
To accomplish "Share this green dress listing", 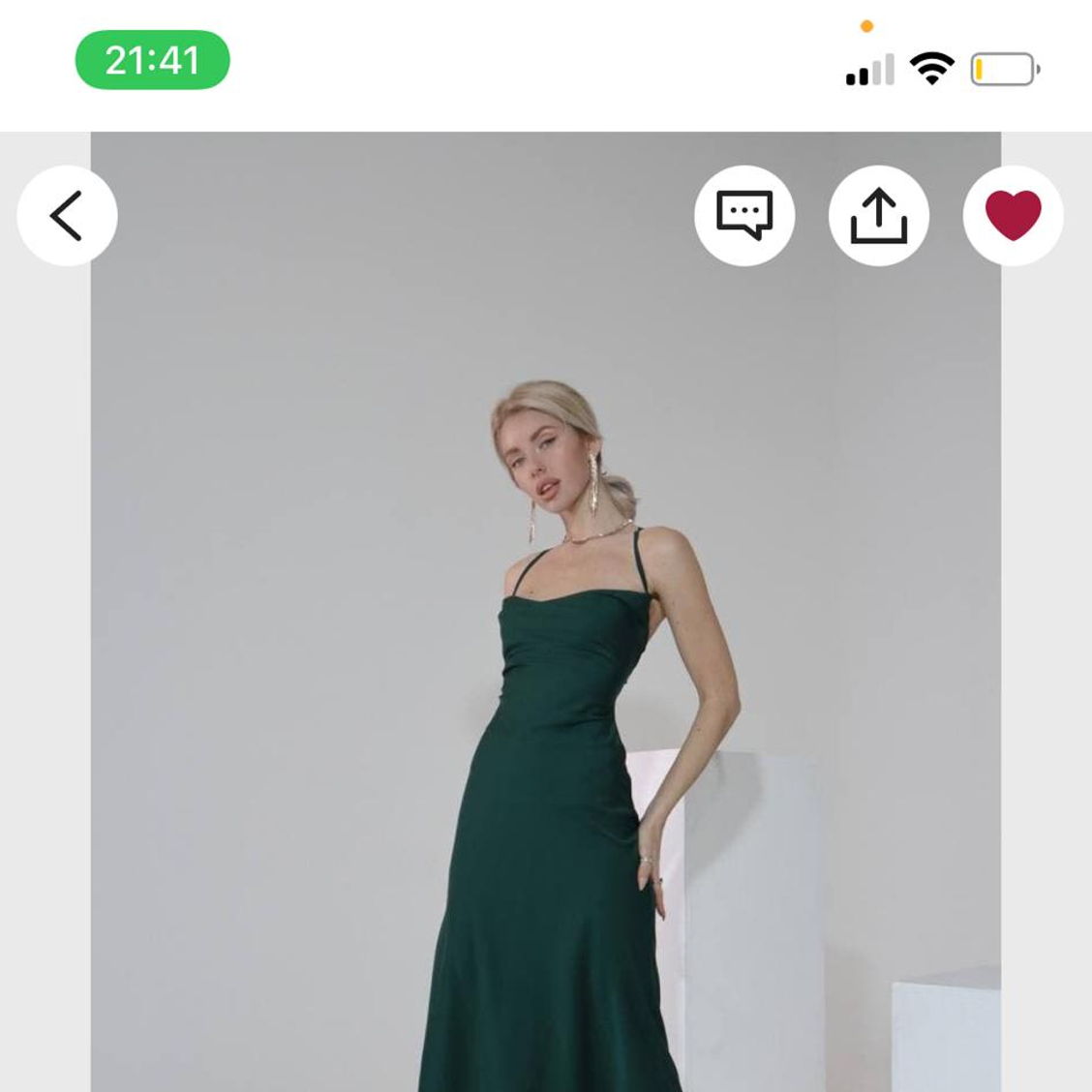I will (x=879, y=216).
